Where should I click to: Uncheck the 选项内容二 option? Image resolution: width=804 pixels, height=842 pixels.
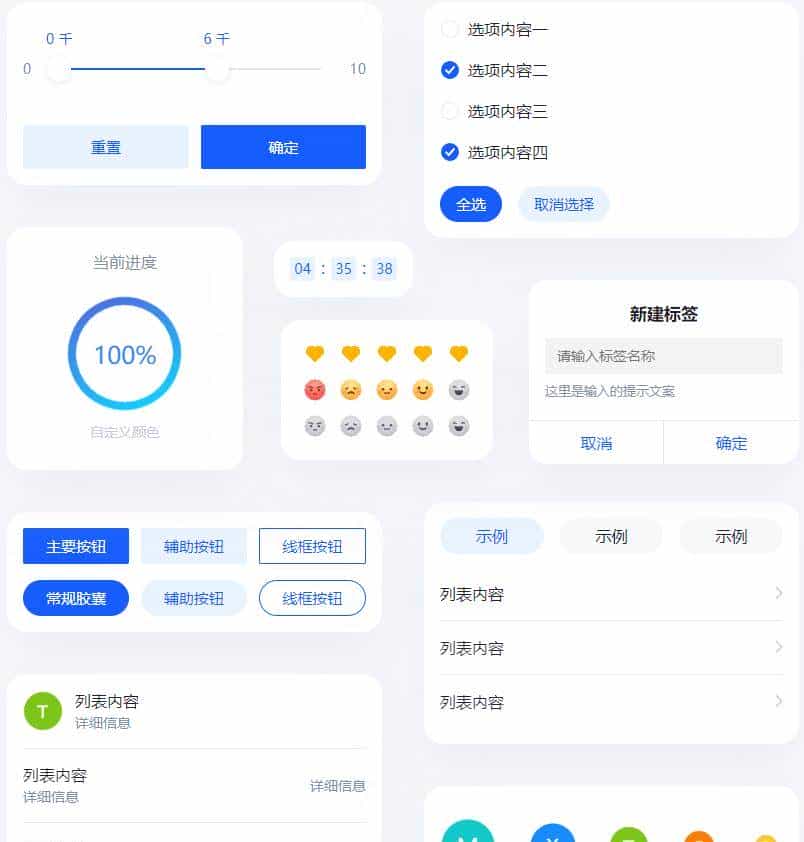pyautogui.click(x=449, y=70)
